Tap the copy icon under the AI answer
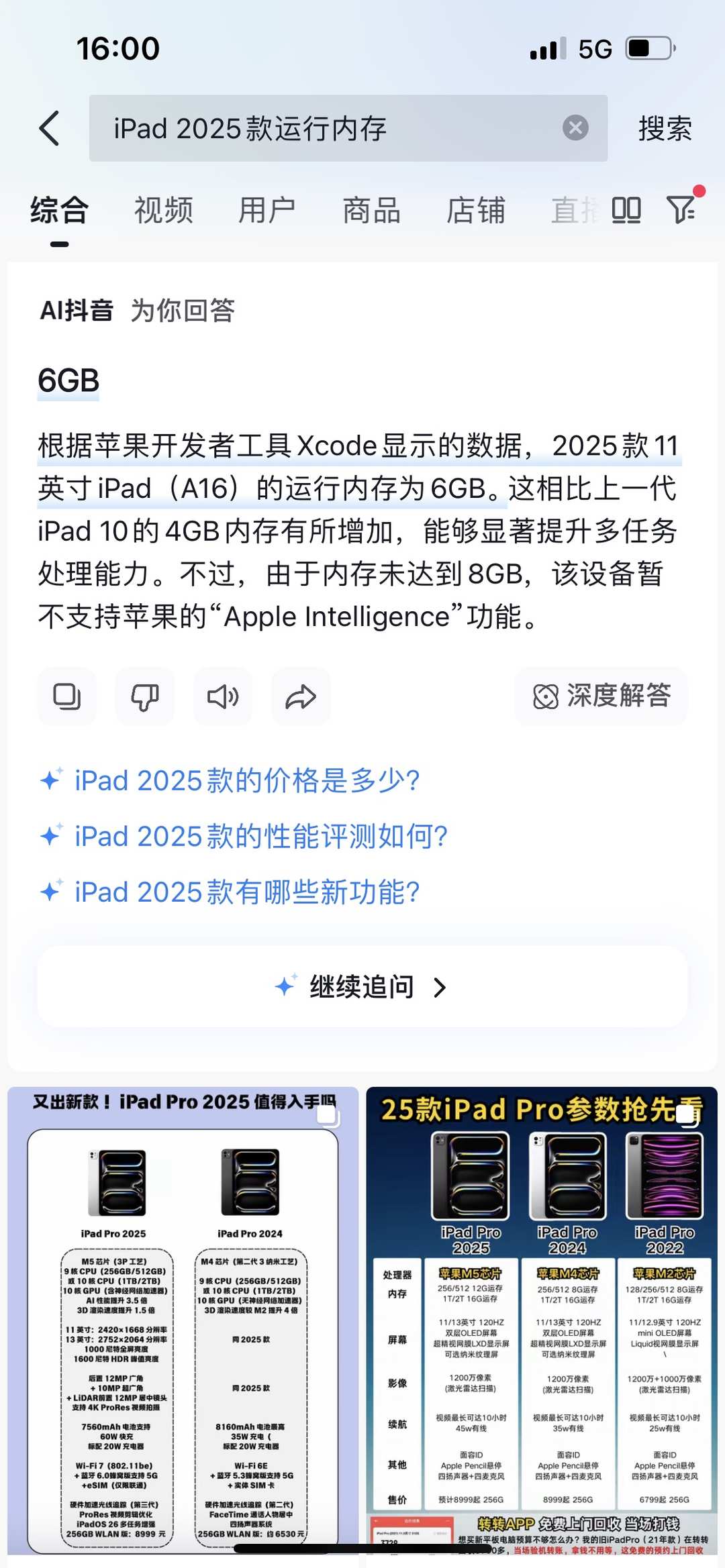Screen dimensions: 725x1568 click(x=66, y=696)
